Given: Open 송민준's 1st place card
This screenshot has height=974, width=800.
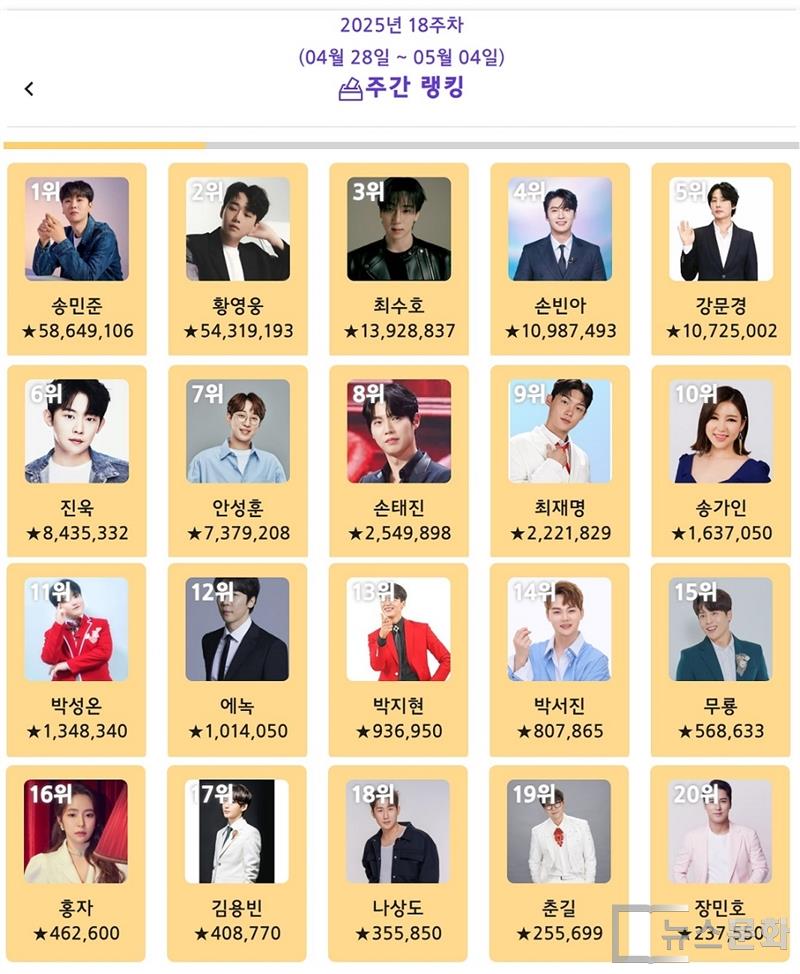Looking at the screenshot, I should tap(77, 259).
